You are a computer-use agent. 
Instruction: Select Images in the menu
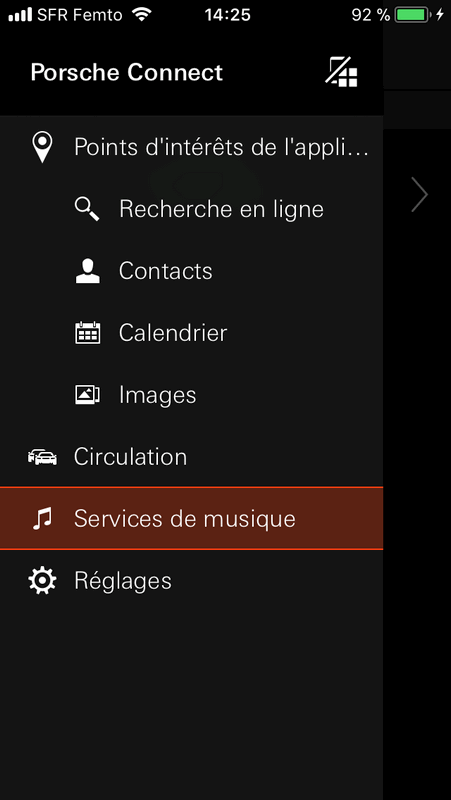191,395
